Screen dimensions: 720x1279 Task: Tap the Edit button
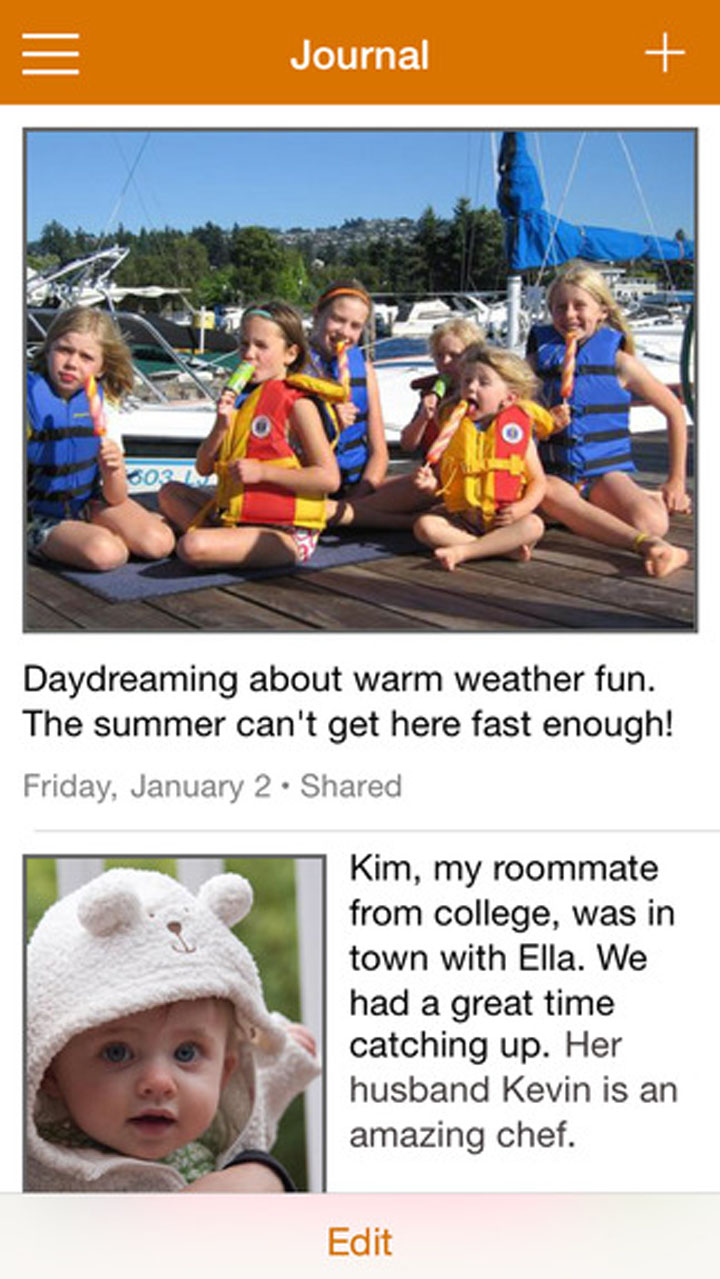click(360, 1241)
